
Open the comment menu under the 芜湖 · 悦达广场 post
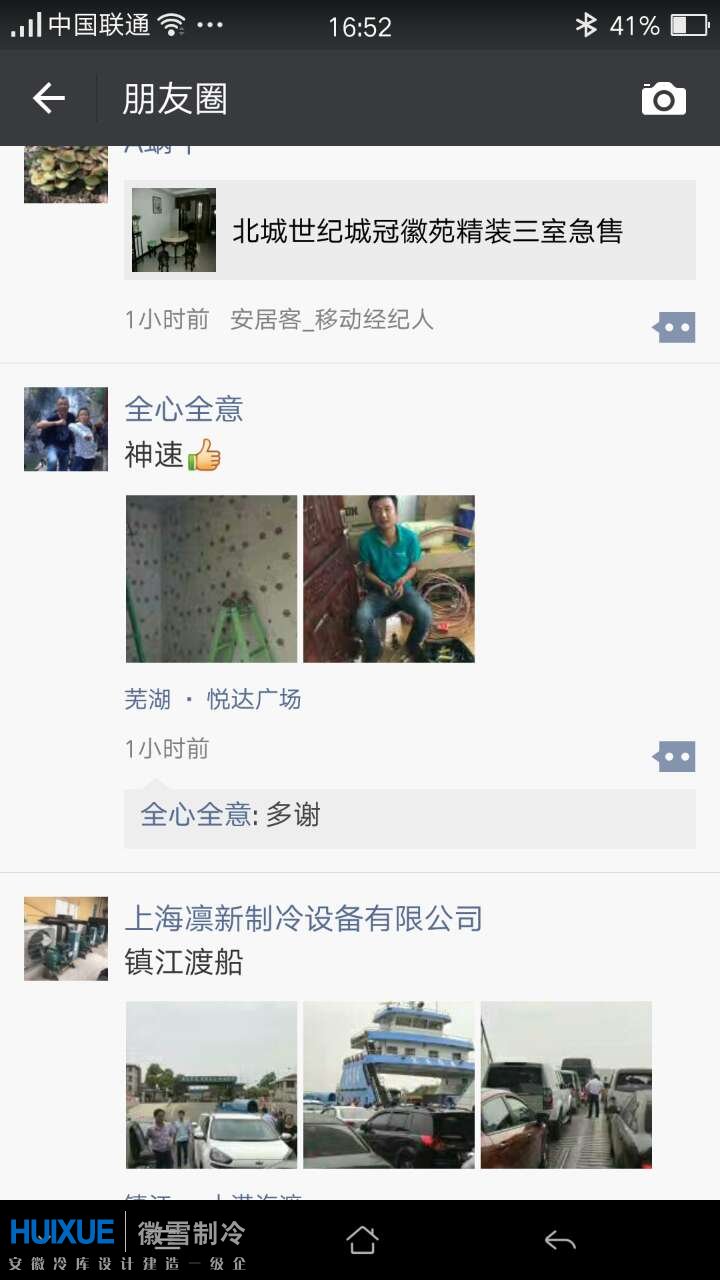point(675,757)
